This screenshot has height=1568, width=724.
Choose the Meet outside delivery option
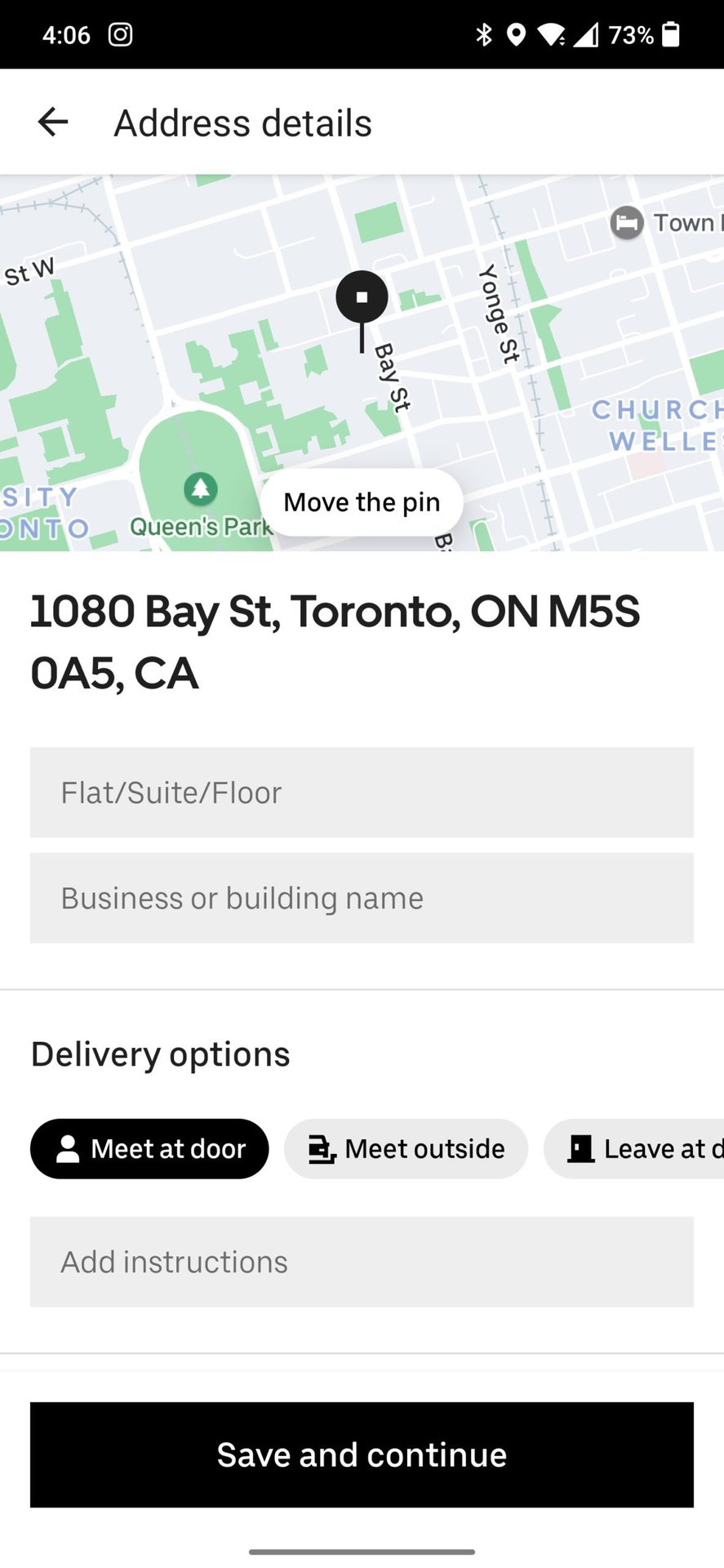tap(406, 1149)
